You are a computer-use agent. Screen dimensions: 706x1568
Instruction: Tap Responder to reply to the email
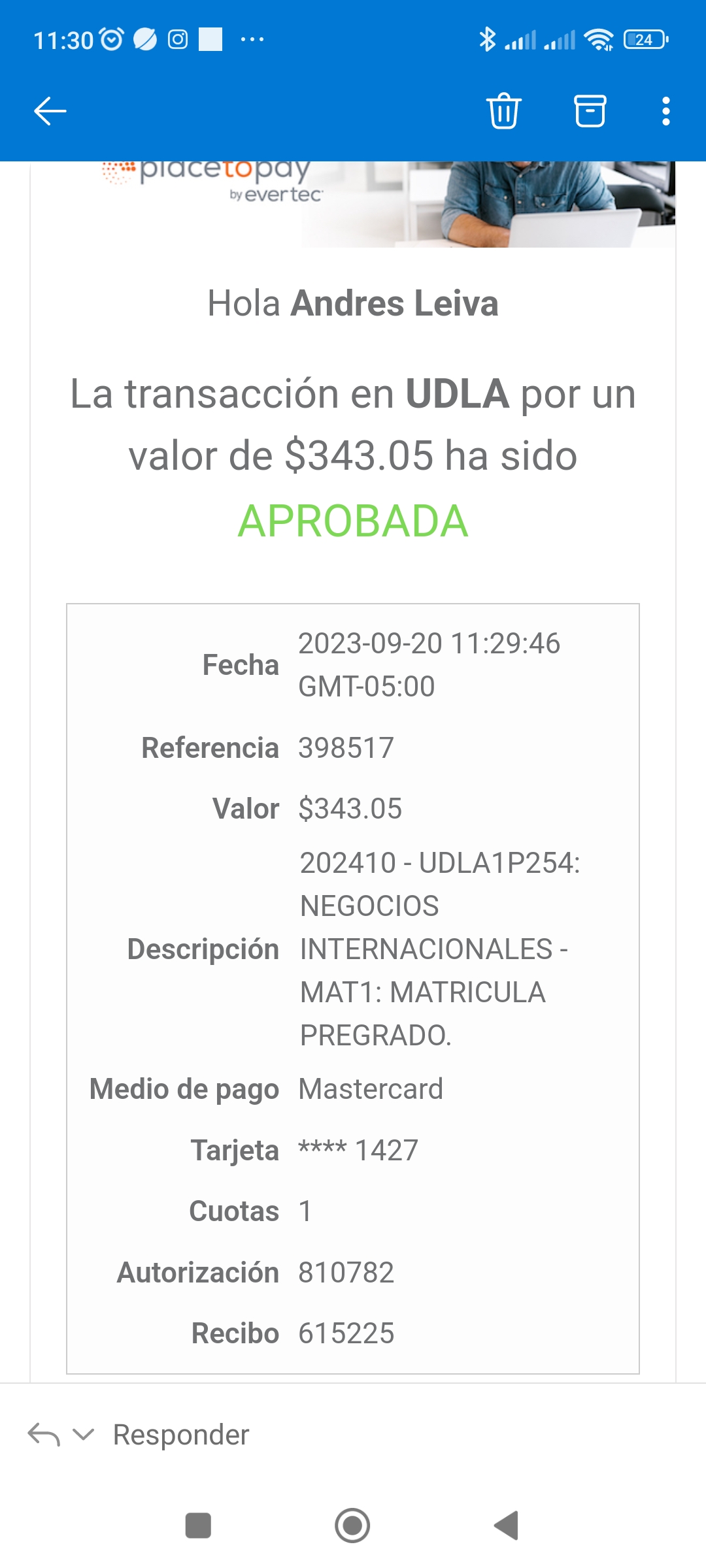[181, 1435]
